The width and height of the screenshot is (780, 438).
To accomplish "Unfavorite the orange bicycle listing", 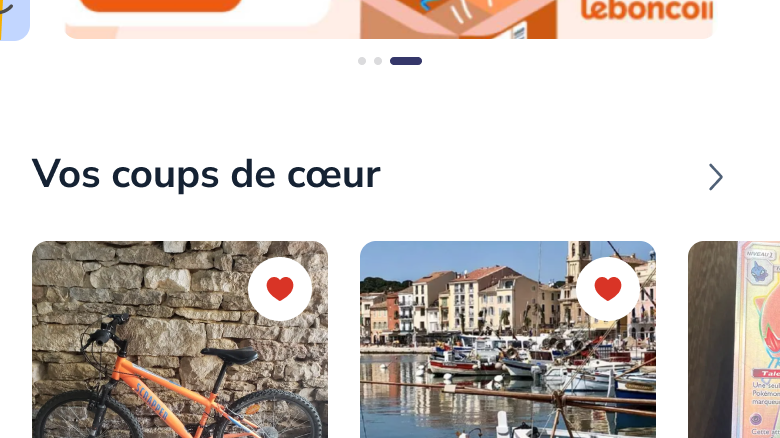I will pyautogui.click(x=280, y=289).
